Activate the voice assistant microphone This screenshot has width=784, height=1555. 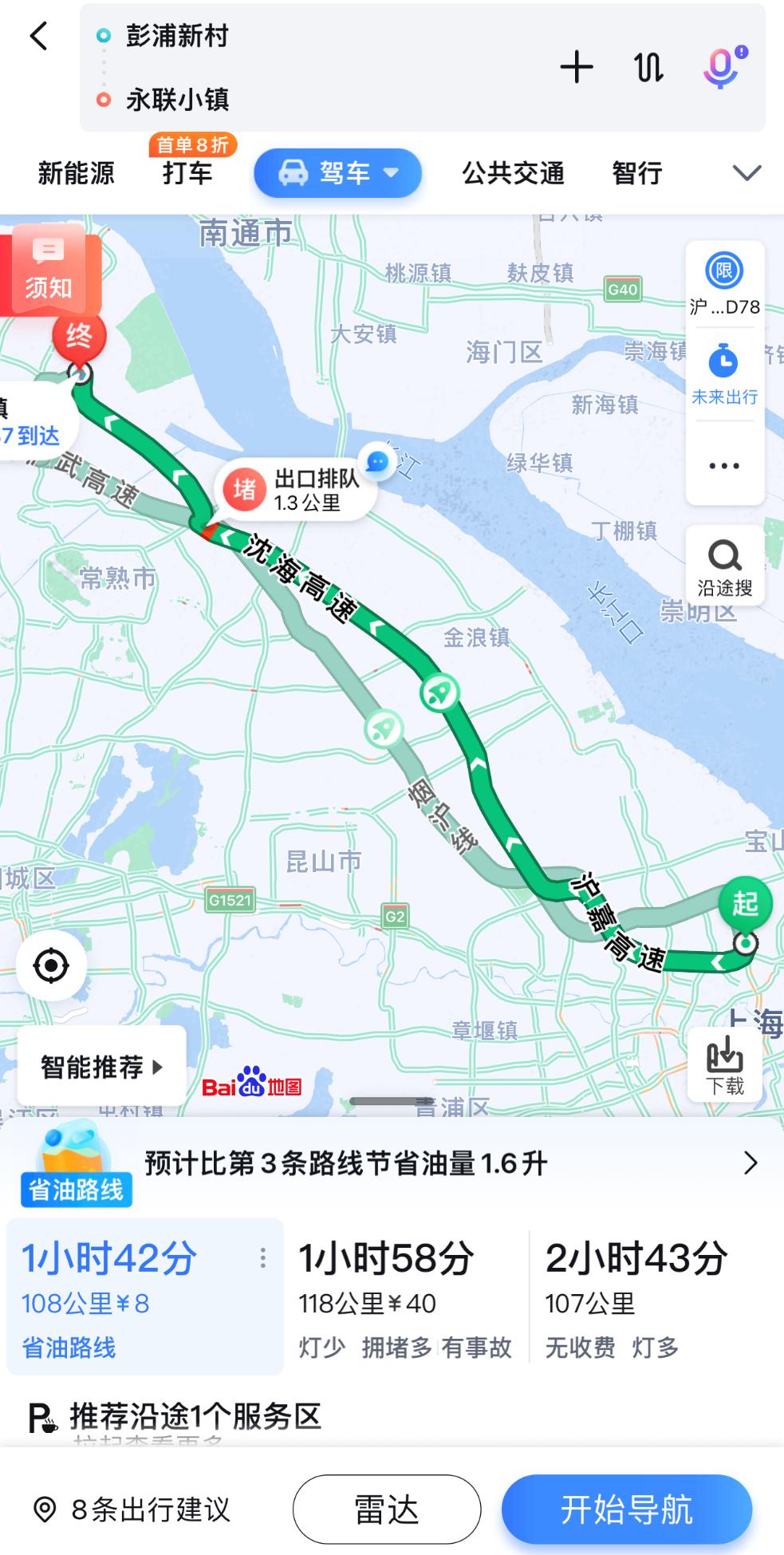(x=722, y=67)
